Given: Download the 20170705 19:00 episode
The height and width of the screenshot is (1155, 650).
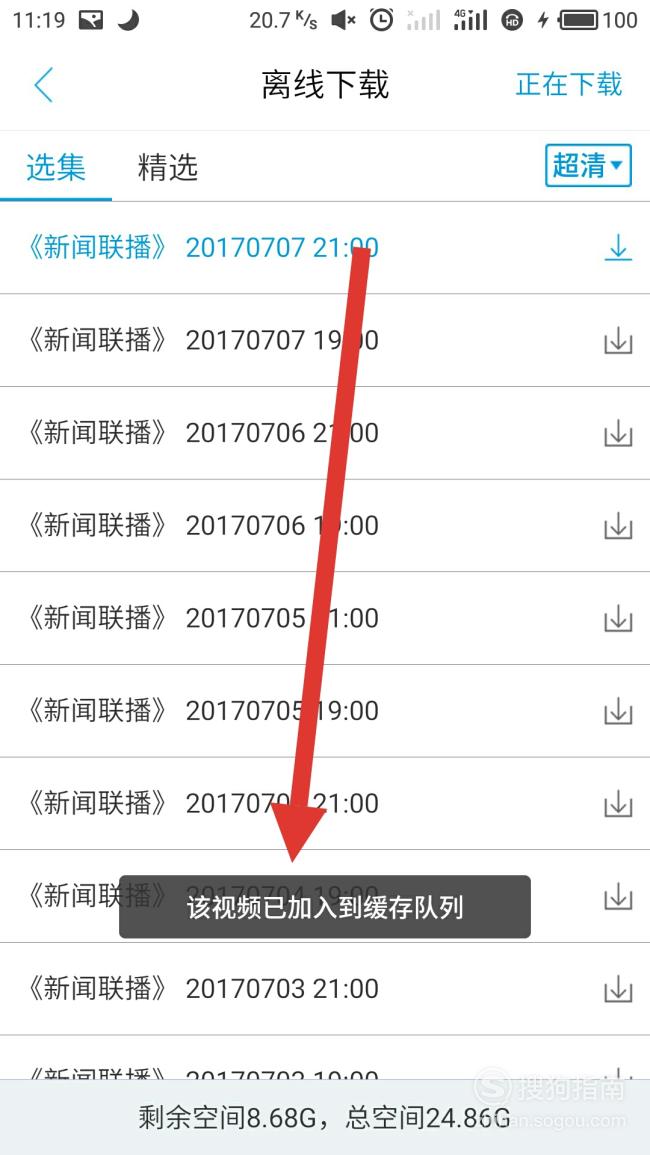Looking at the screenshot, I should coord(618,712).
